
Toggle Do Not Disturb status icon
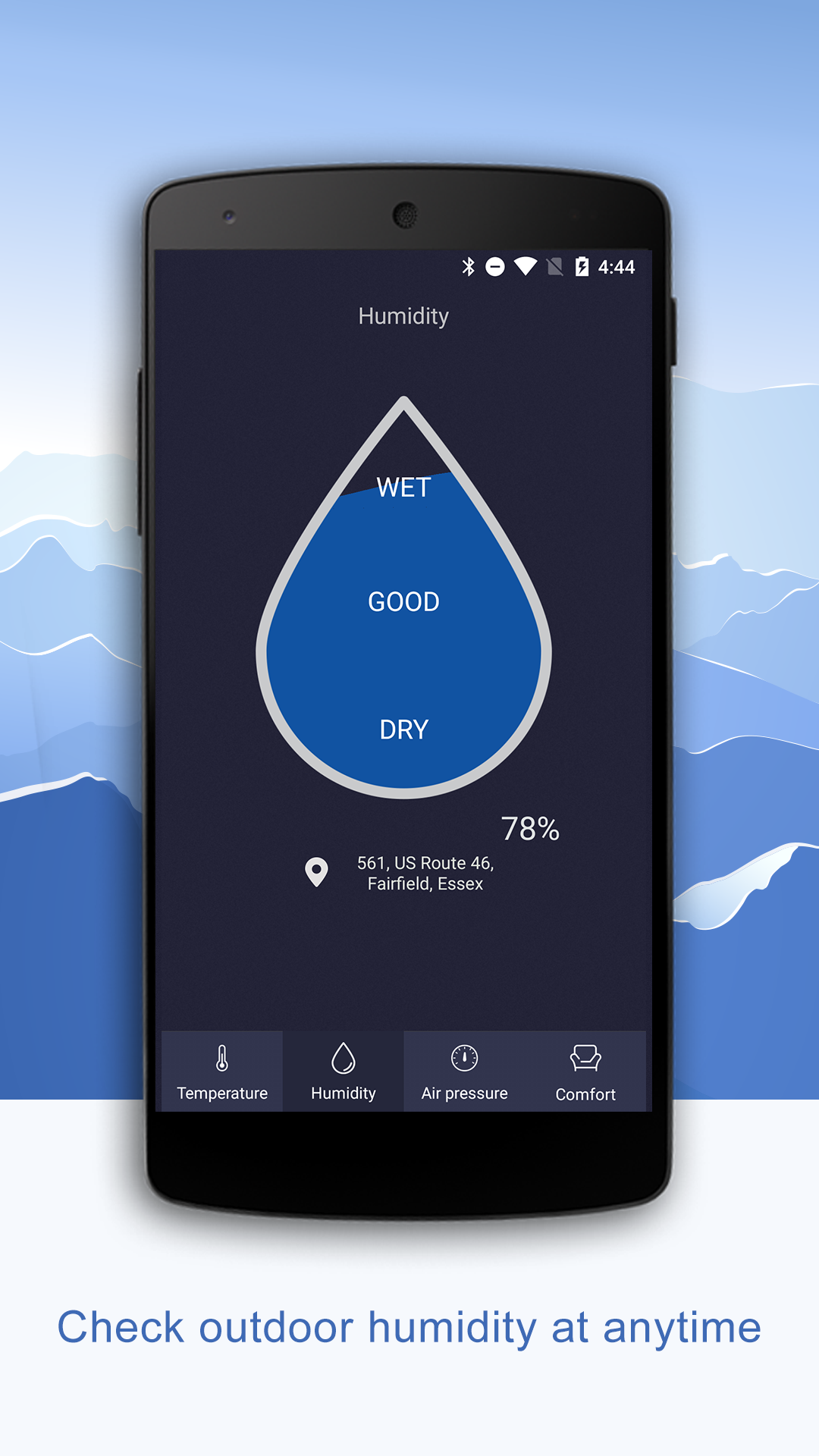[495, 265]
